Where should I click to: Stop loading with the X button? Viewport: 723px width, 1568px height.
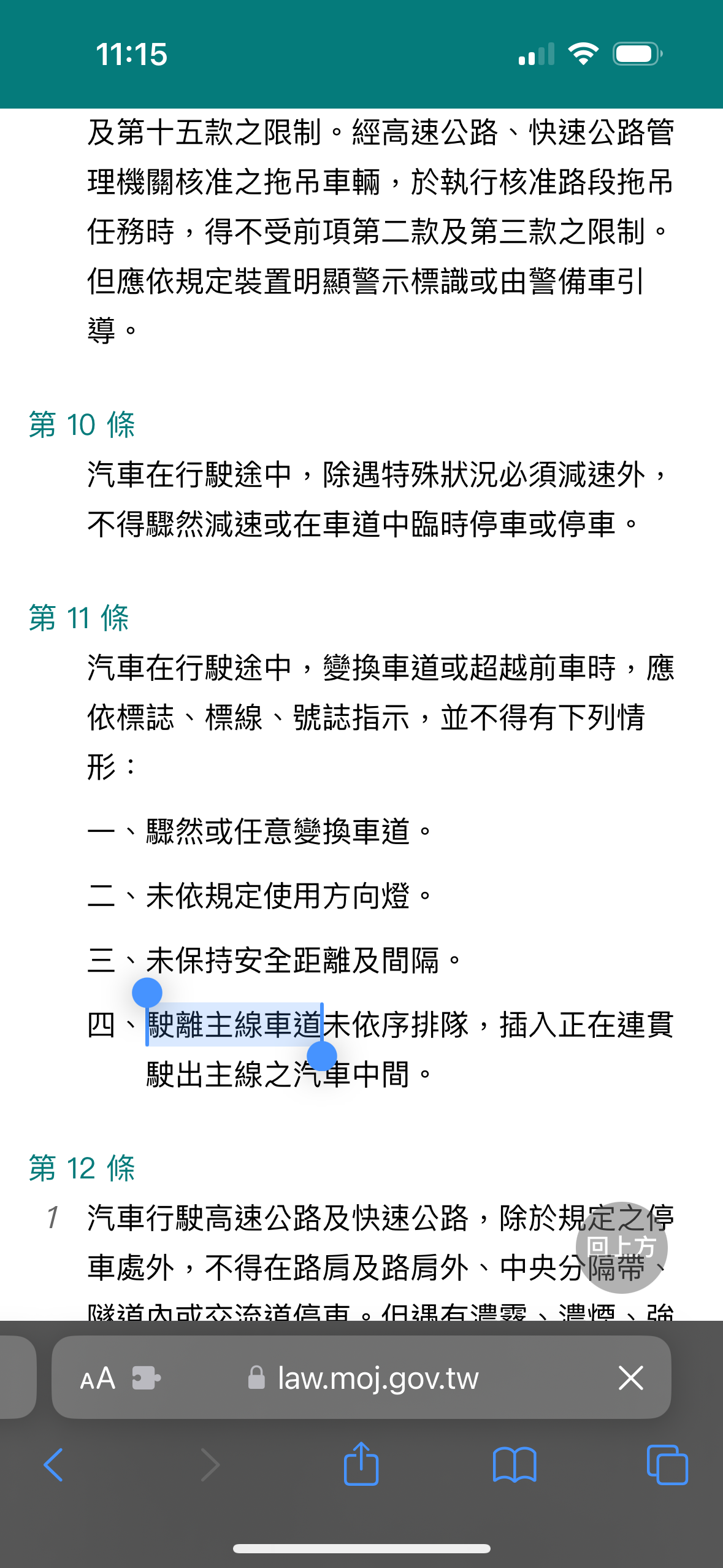tap(630, 1378)
